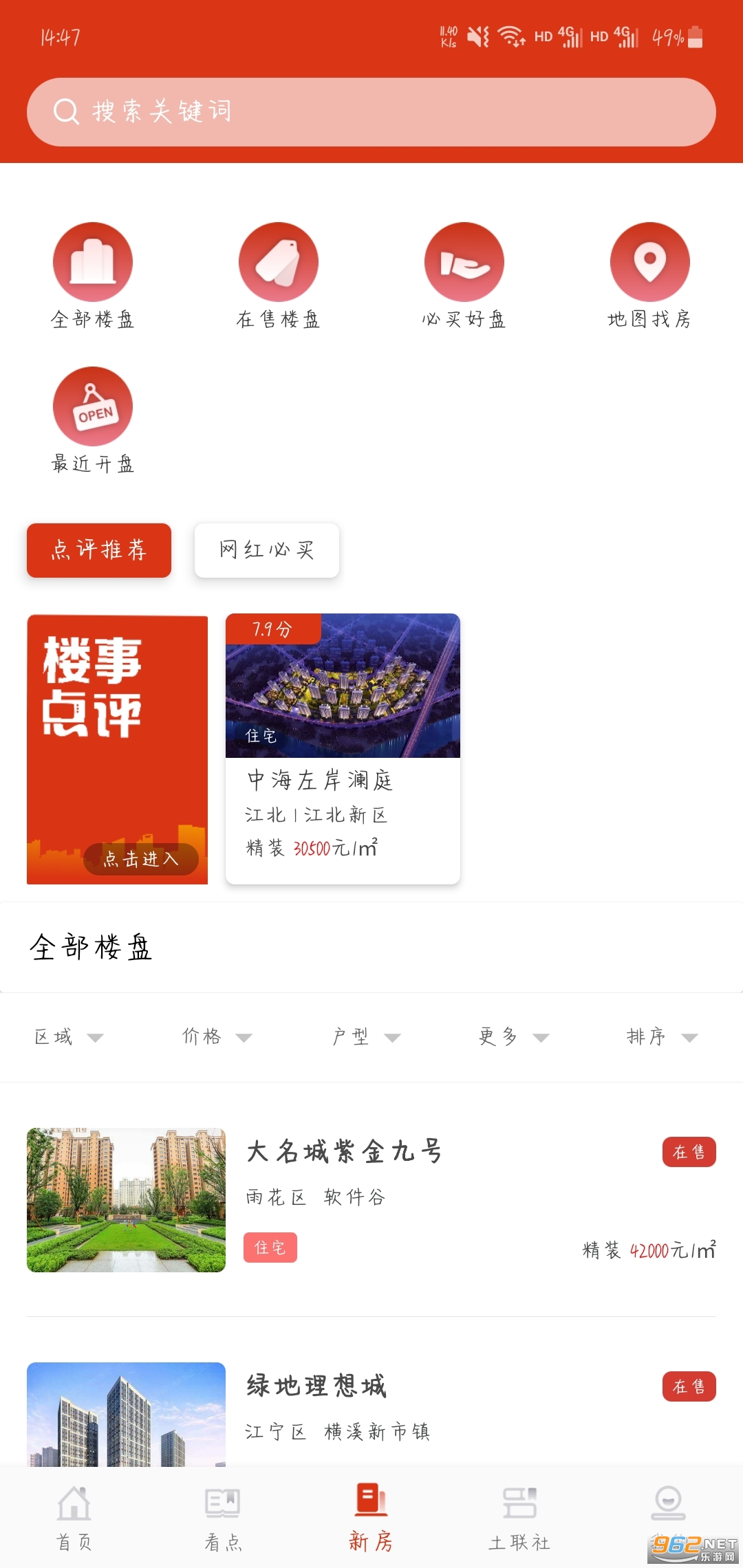
Task: Expand the 价格 filter dropdown
Action: (x=217, y=1037)
